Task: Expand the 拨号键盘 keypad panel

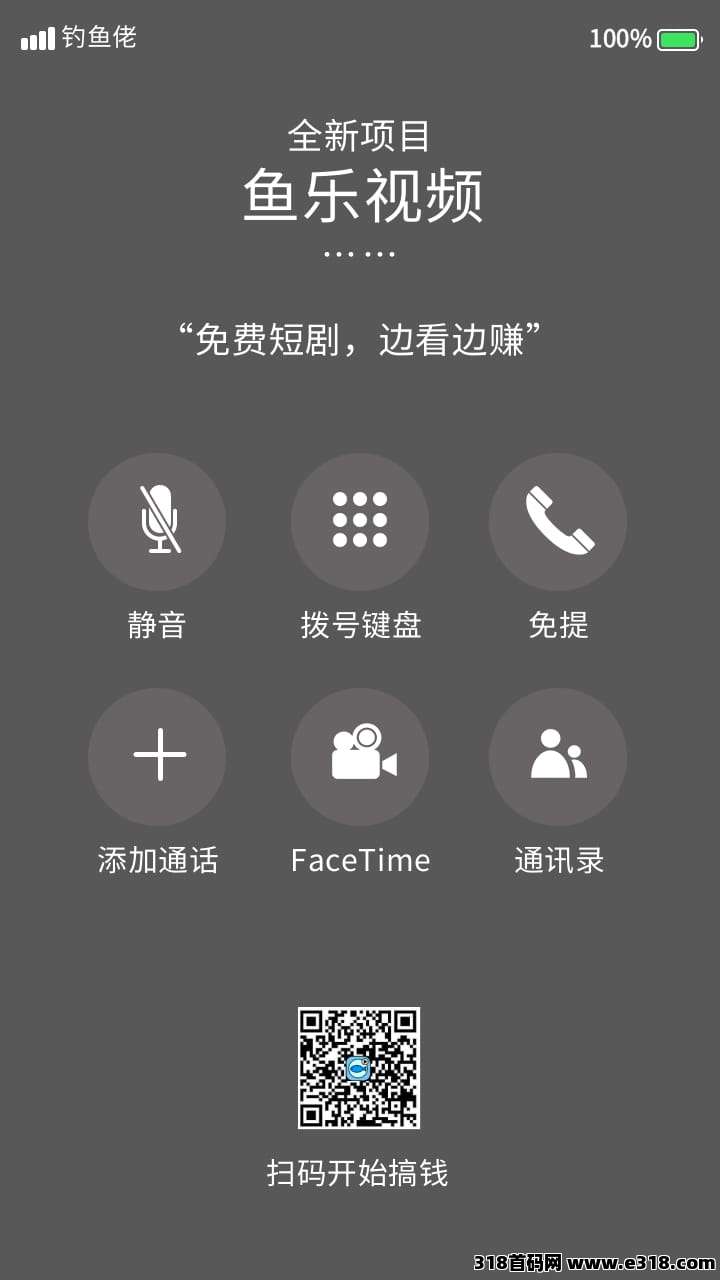Action: tap(360, 625)
